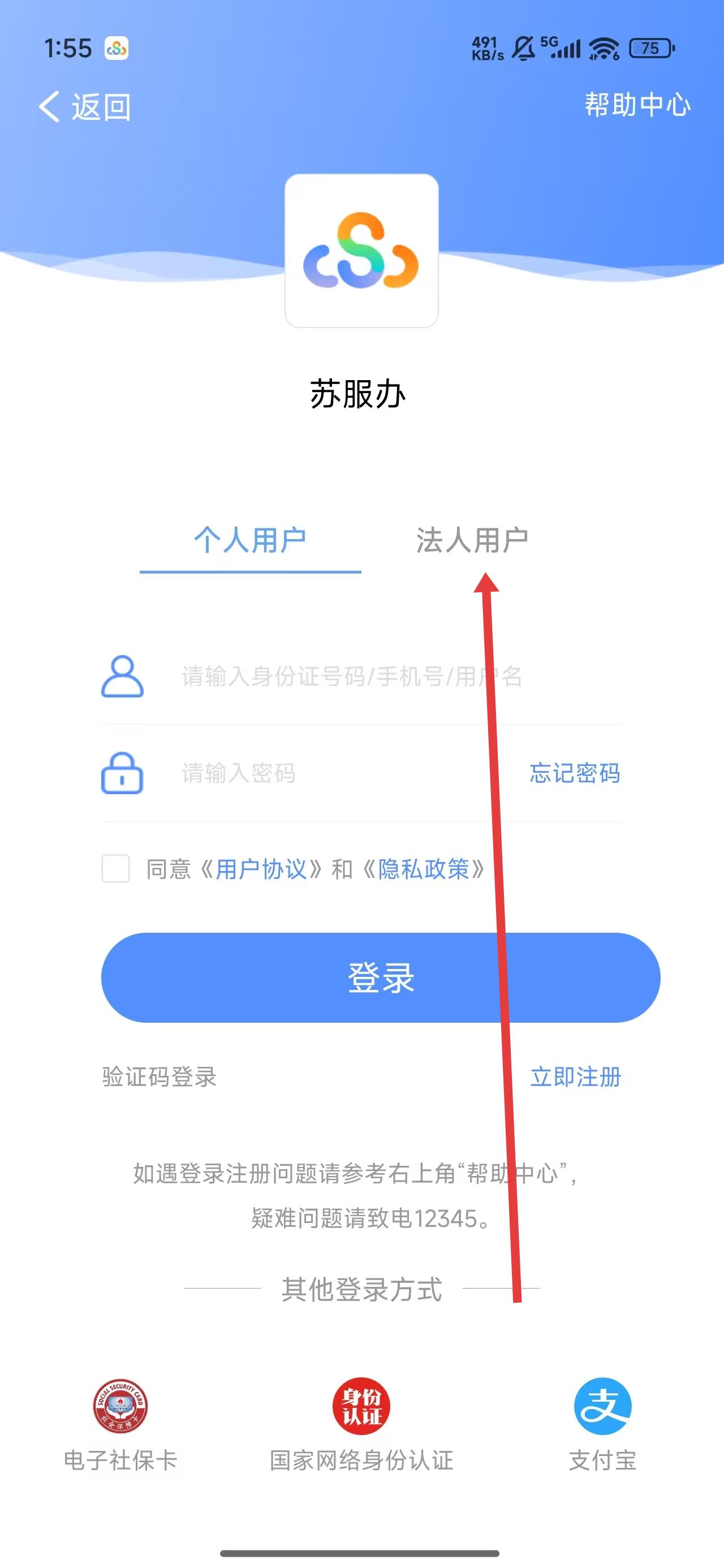The image size is (724, 1568).
Task: Check the agreement checkbox
Action: tap(116, 869)
